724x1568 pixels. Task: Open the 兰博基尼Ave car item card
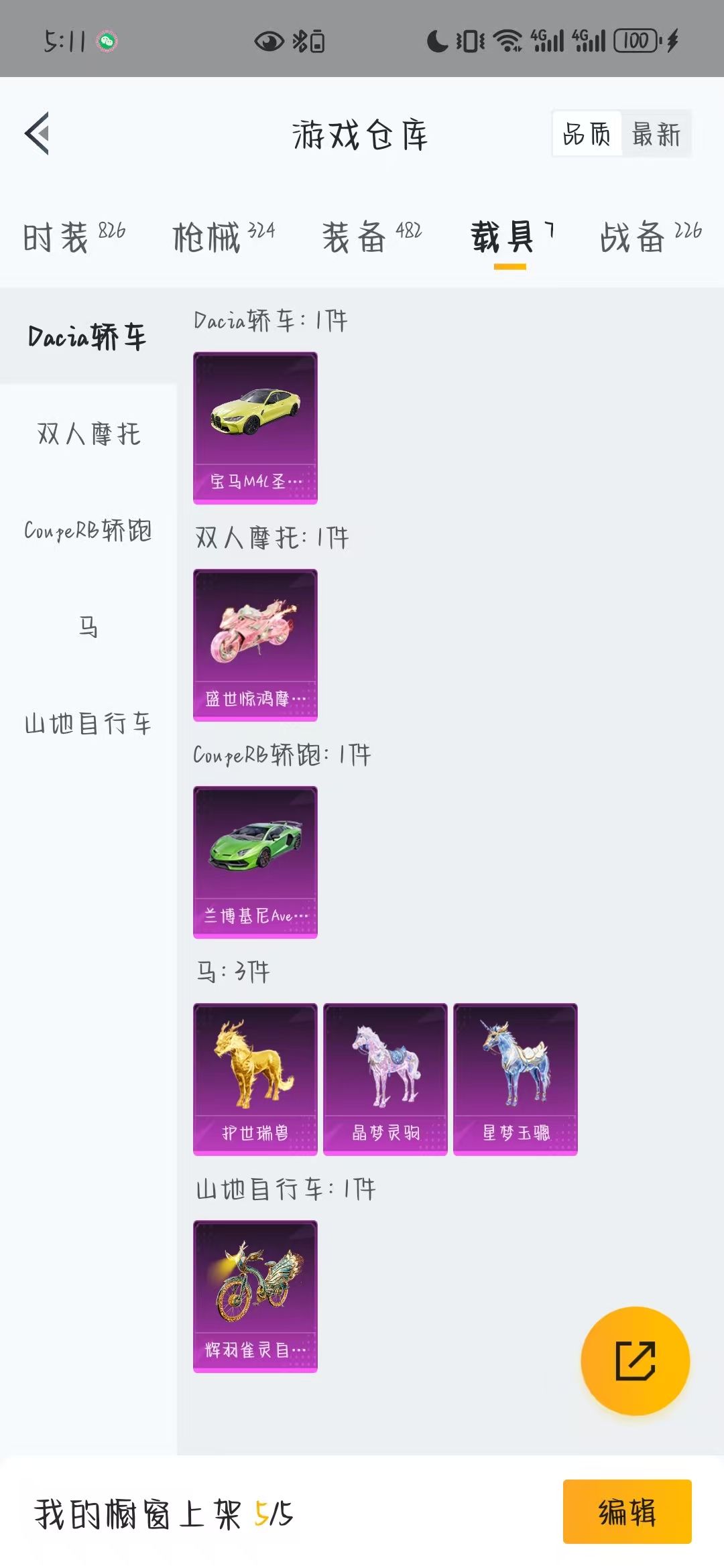(255, 862)
